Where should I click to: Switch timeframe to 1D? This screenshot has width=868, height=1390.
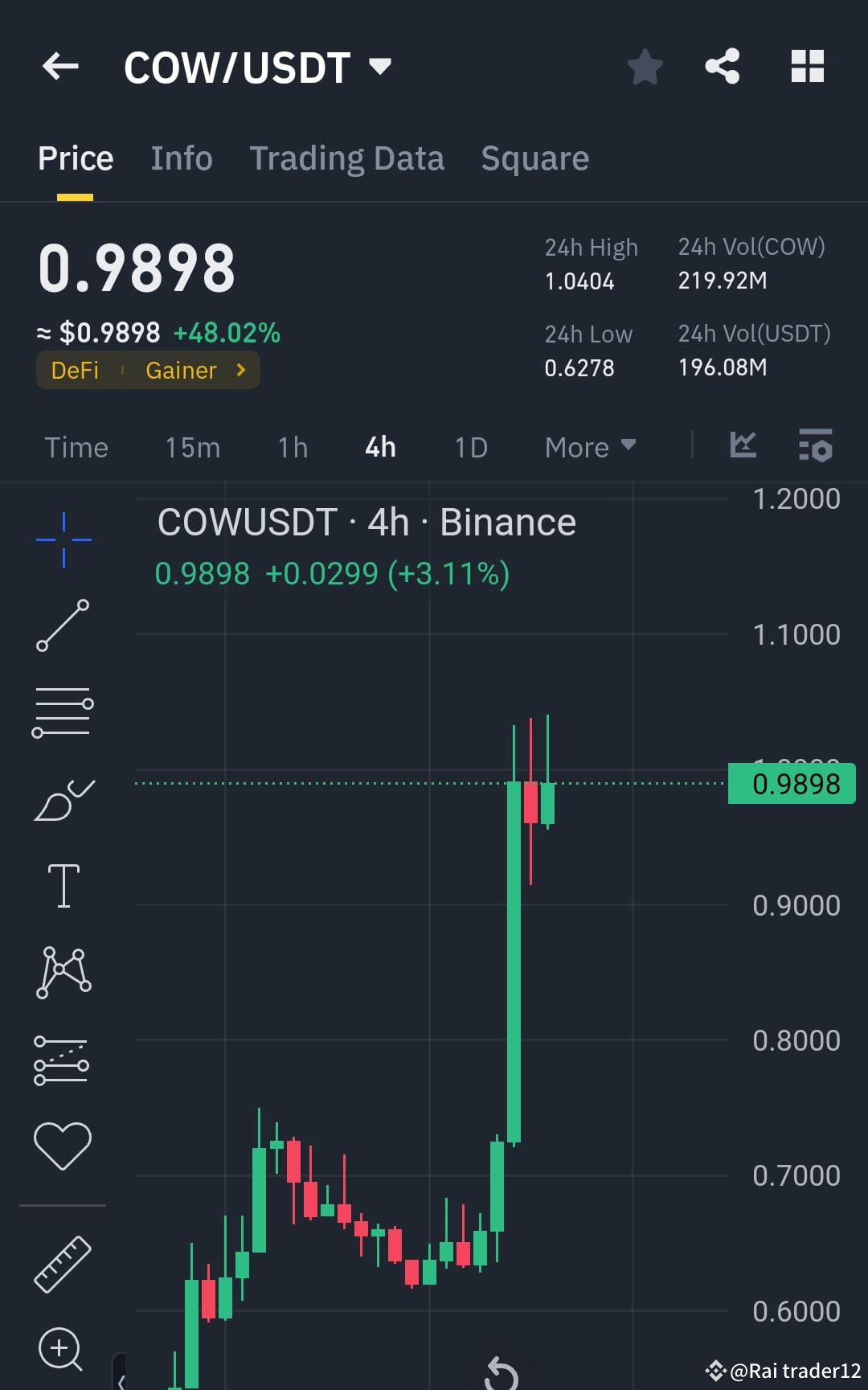[470, 447]
